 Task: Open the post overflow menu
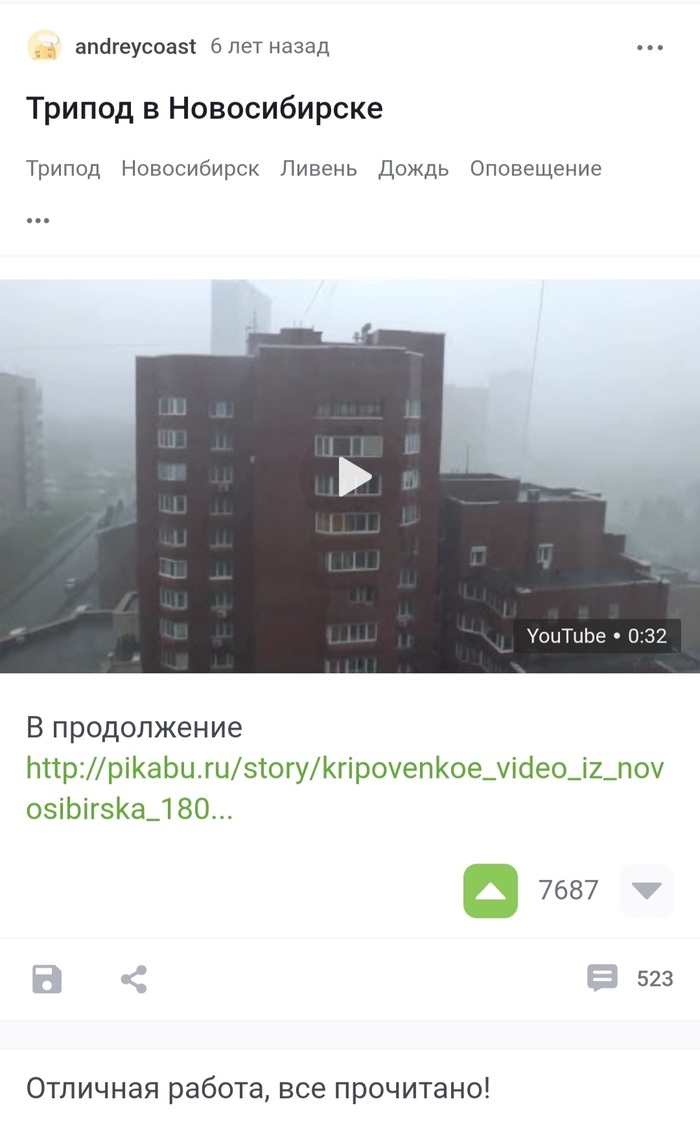coord(650,47)
